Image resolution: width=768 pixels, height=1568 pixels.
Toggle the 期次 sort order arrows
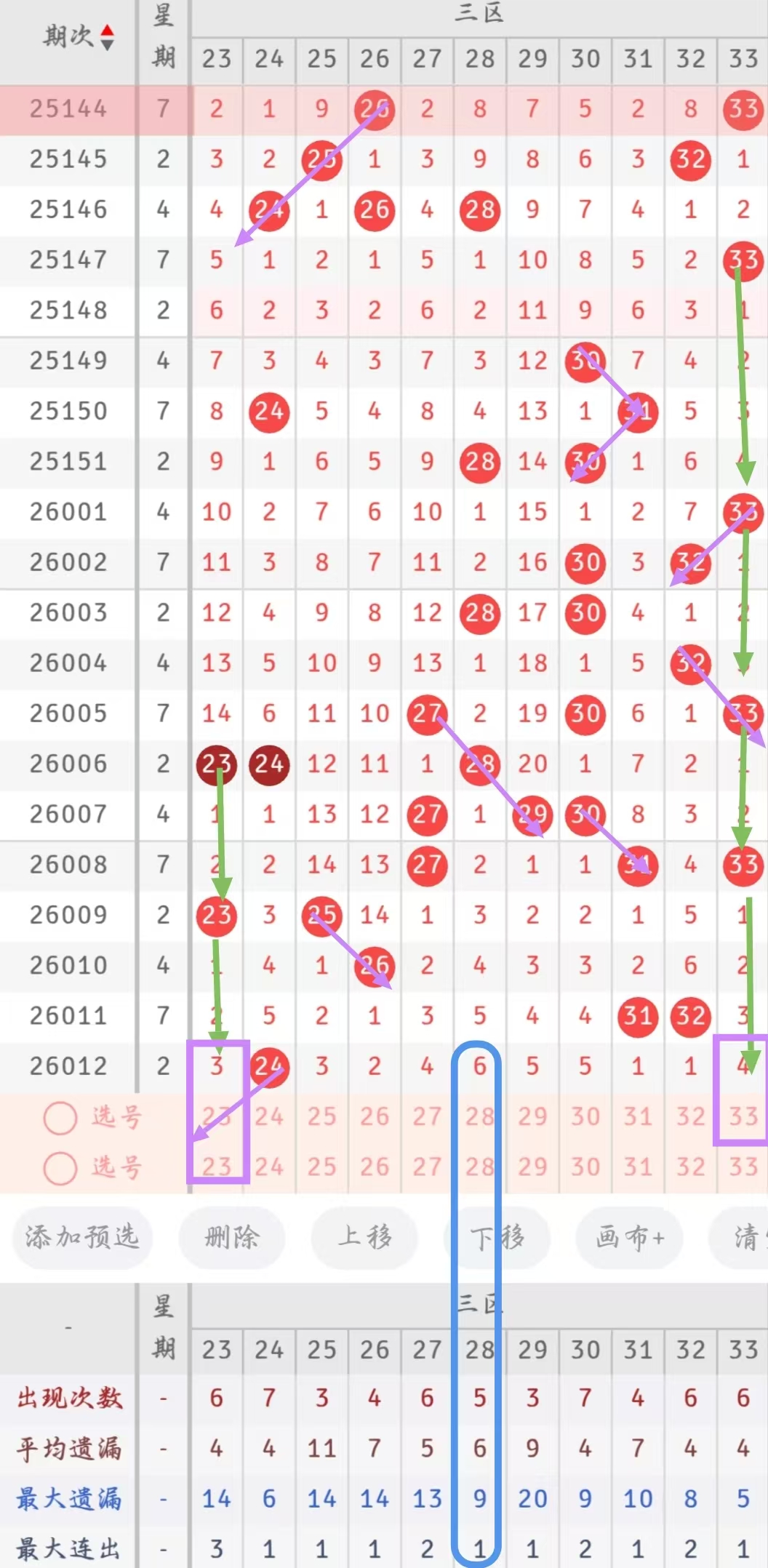click(x=107, y=37)
